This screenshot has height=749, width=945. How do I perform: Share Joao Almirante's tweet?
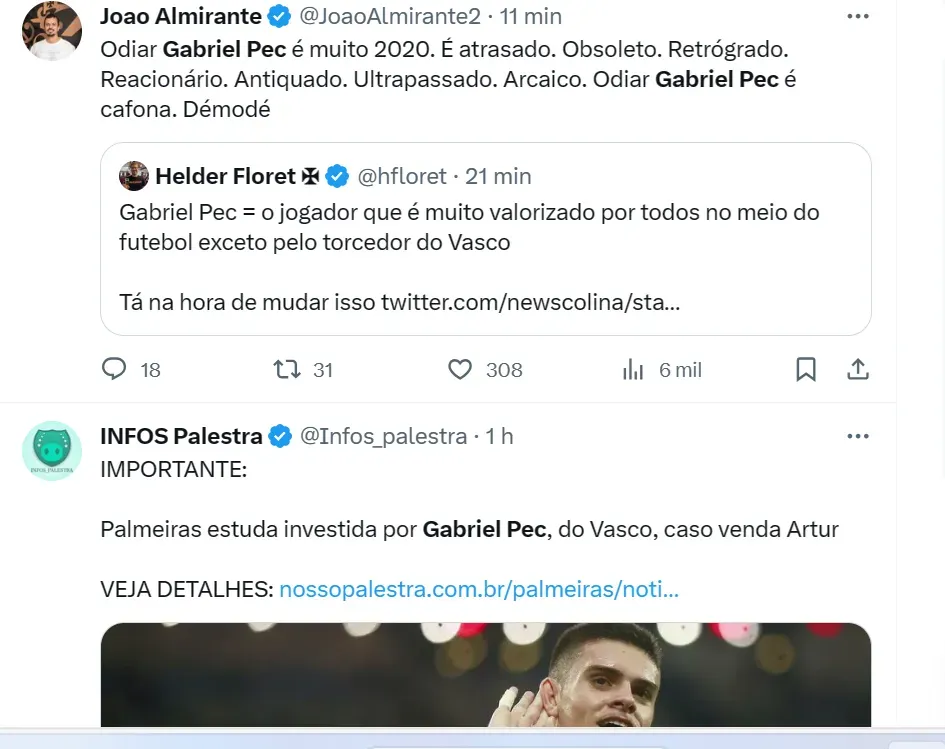tap(857, 370)
